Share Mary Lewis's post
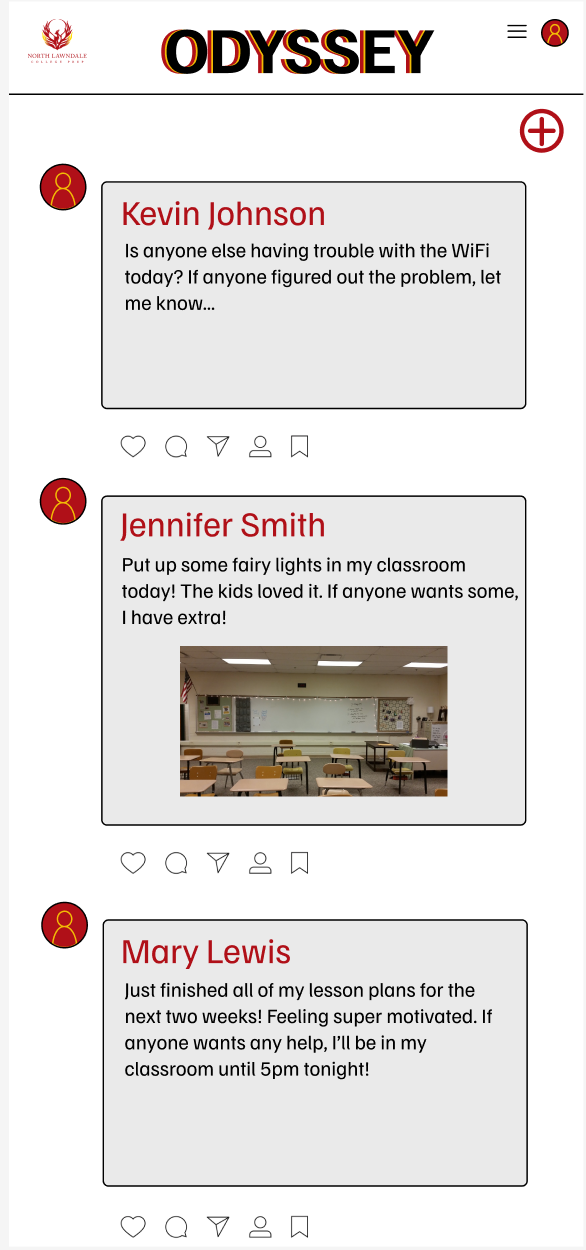Image resolution: width=586 pixels, height=1250 pixels. (x=218, y=1225)
